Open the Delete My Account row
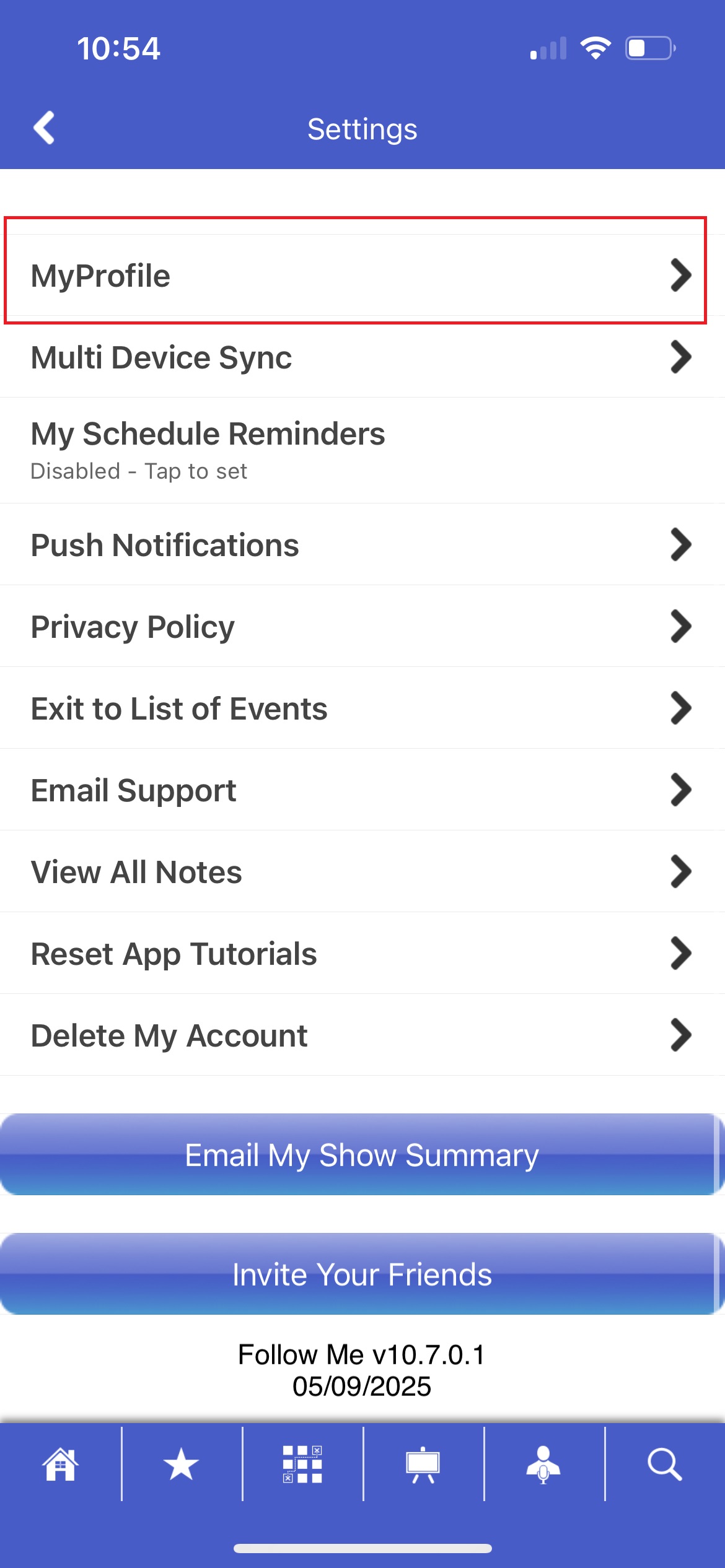725x1568 pixels. pyautogui.click(x=362, y=1035)
